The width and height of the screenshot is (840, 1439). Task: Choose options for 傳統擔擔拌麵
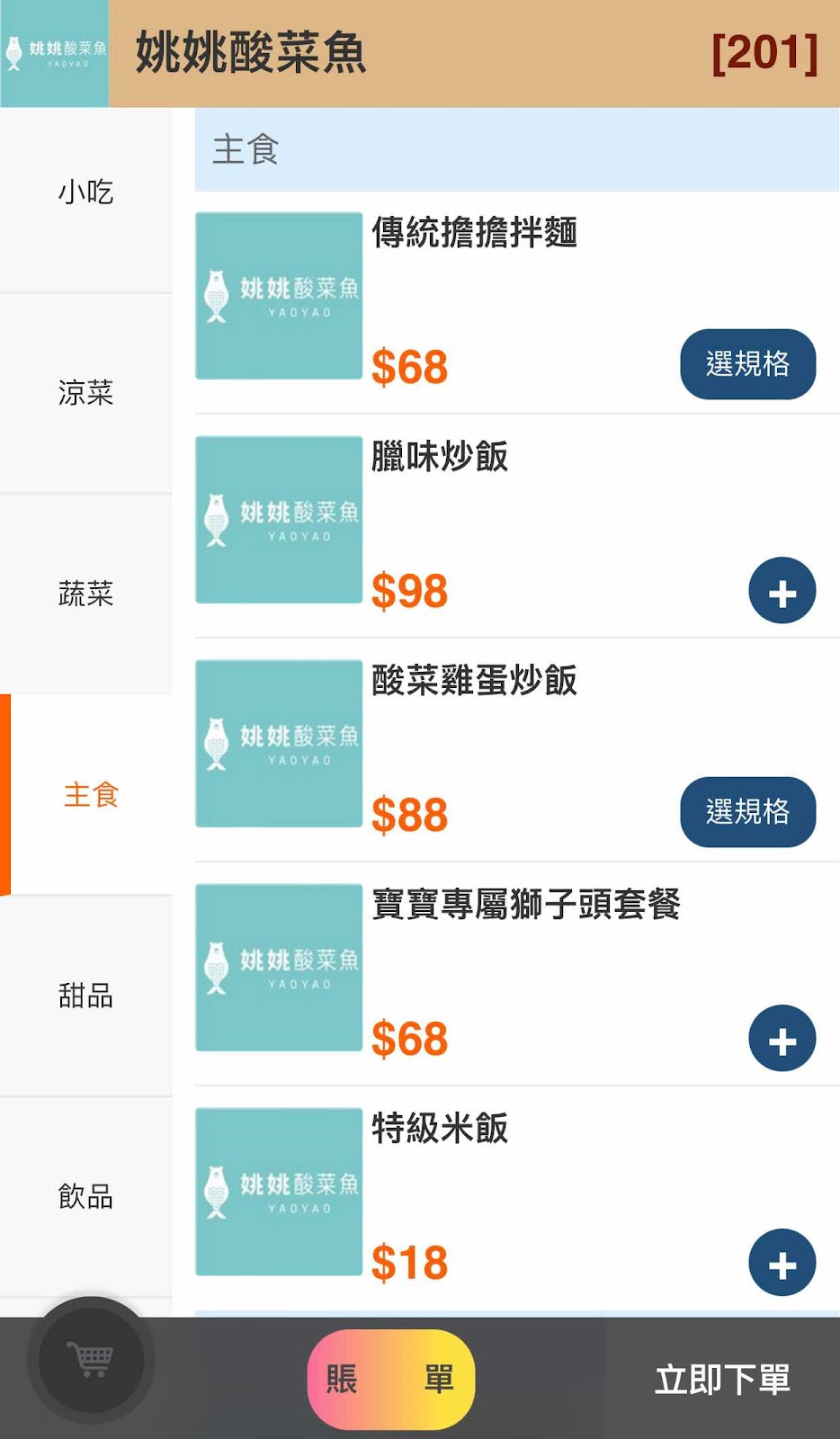point(747,364)
